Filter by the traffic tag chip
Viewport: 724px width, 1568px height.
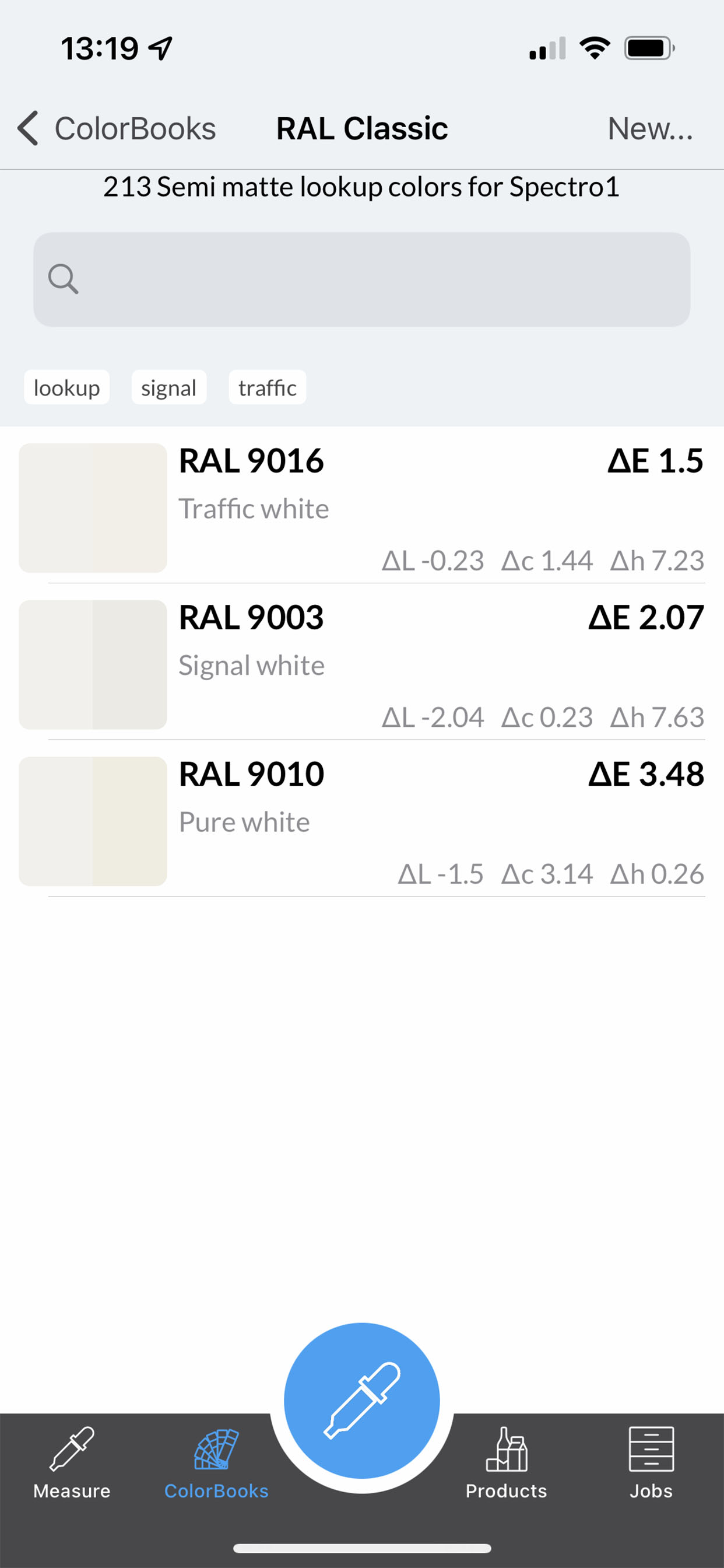click(267, 387)
